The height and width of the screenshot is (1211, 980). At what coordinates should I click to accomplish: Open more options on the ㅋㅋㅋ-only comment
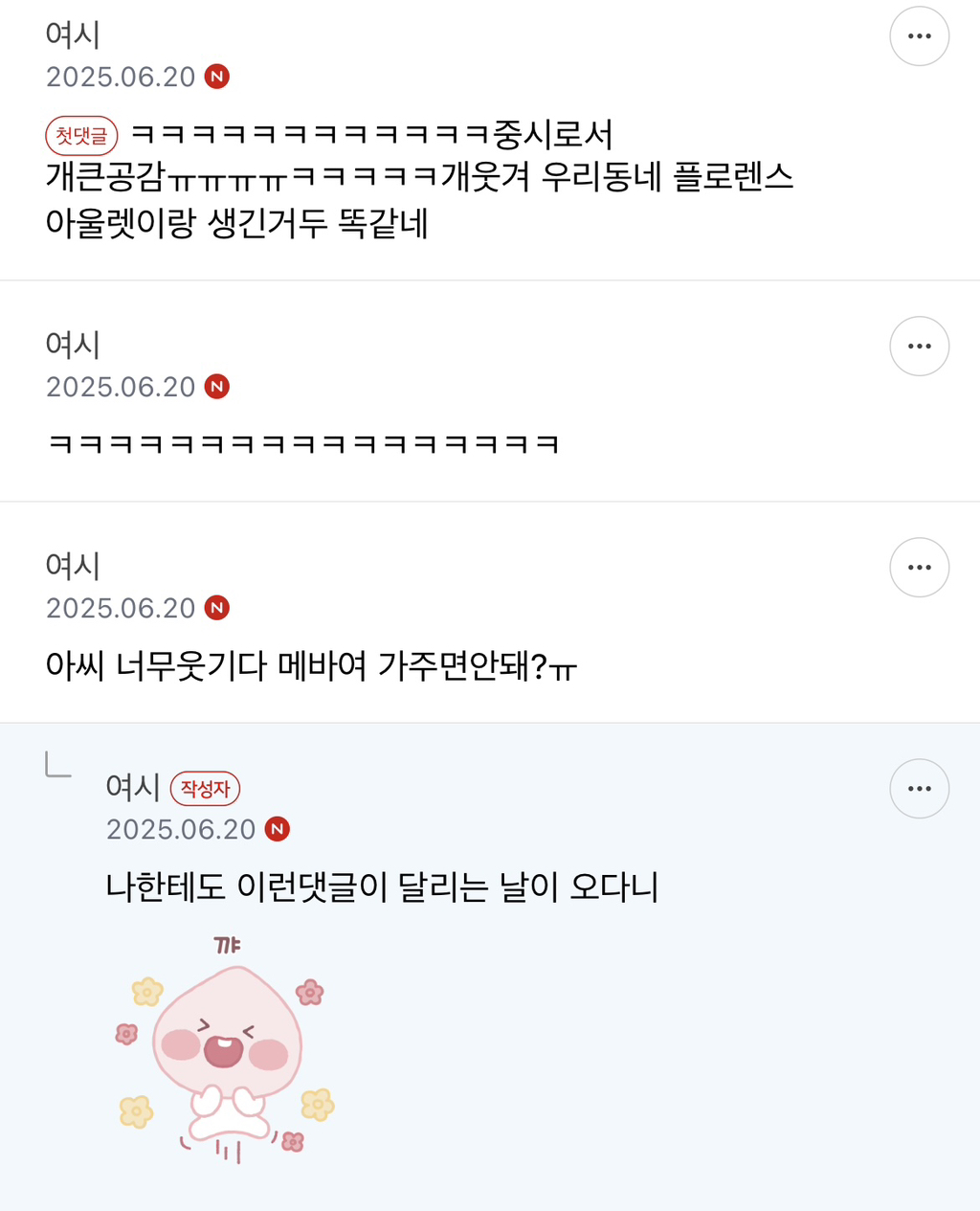pos(919,347)
